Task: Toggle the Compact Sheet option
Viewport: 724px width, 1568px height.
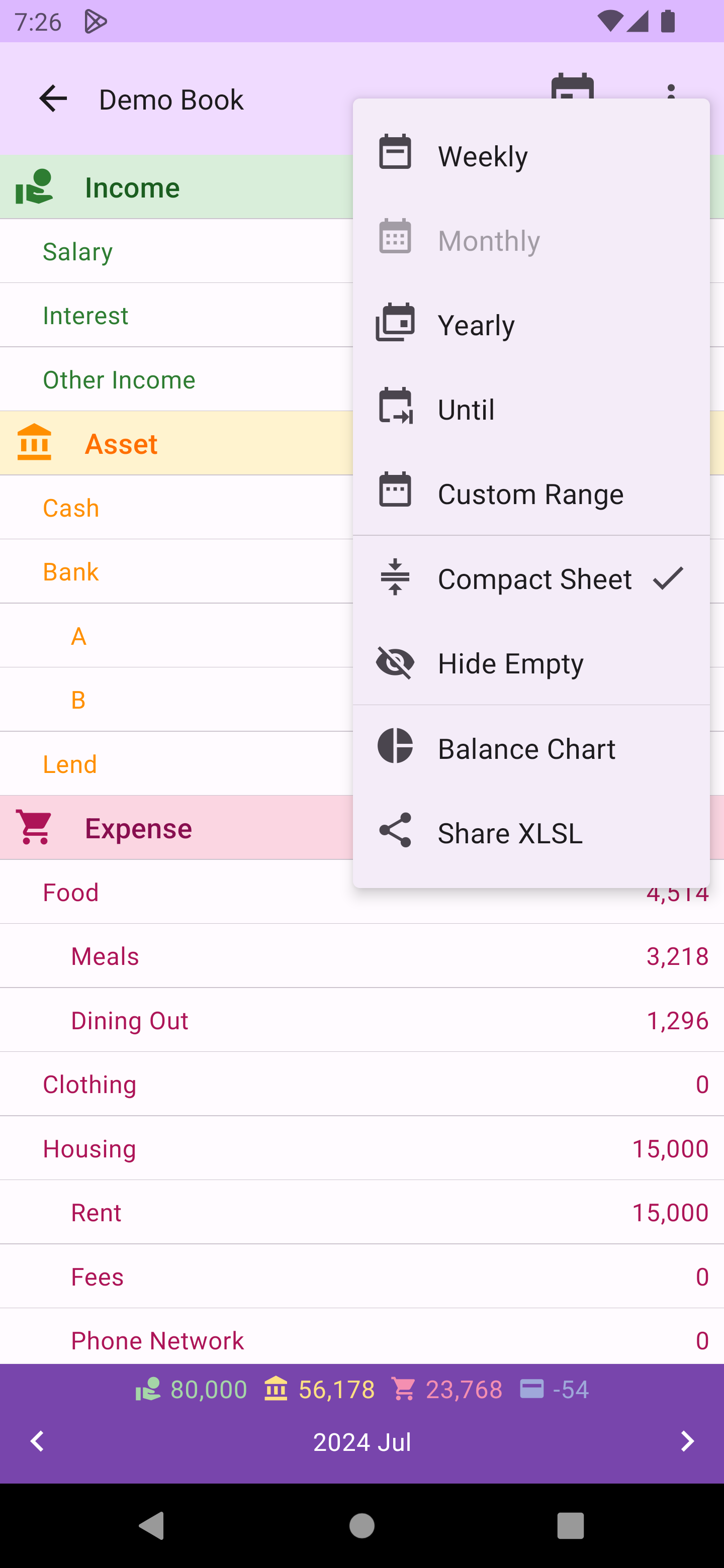Action: coord(530,578)
